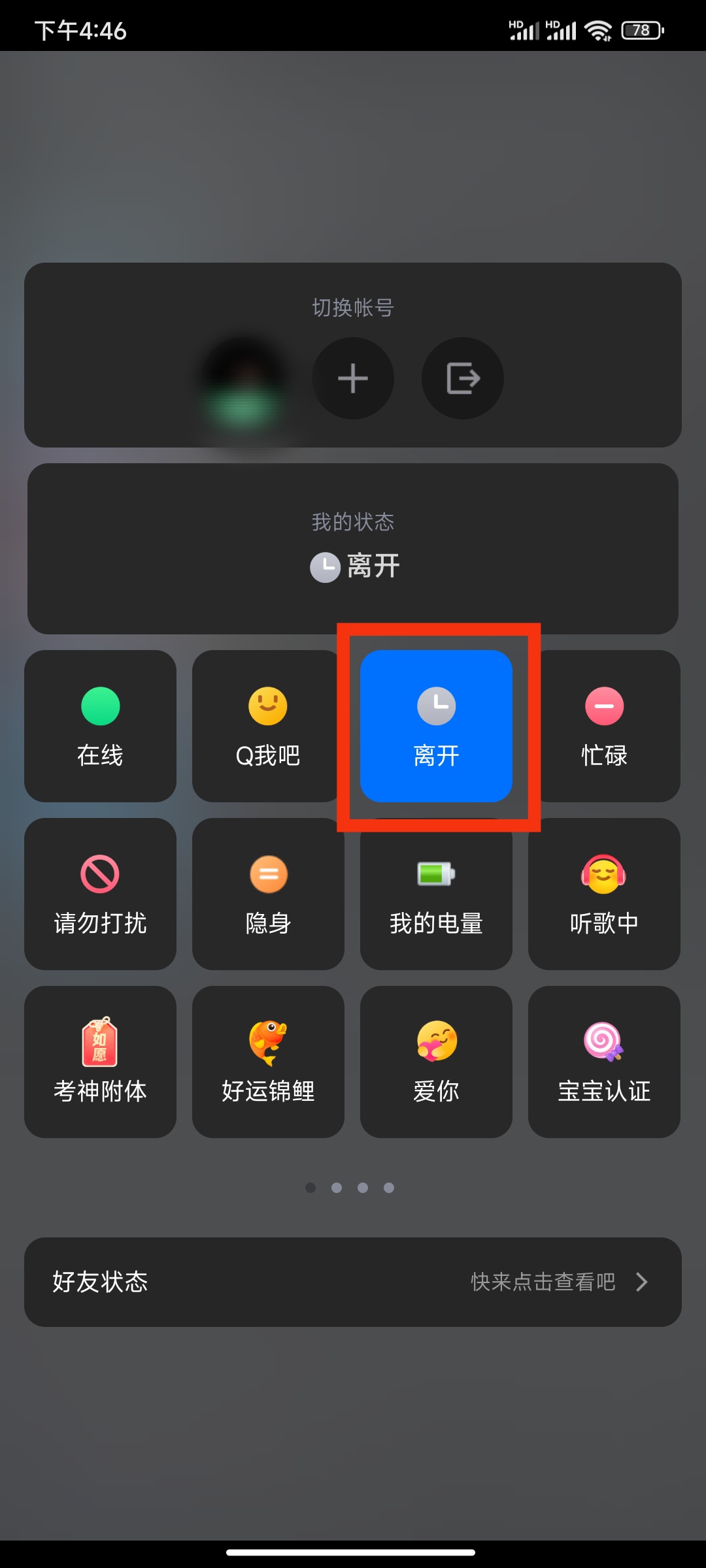Choose 好运锦鲤 status
Viewport: 706px width, 1568px height.
tap(268, 1062)
